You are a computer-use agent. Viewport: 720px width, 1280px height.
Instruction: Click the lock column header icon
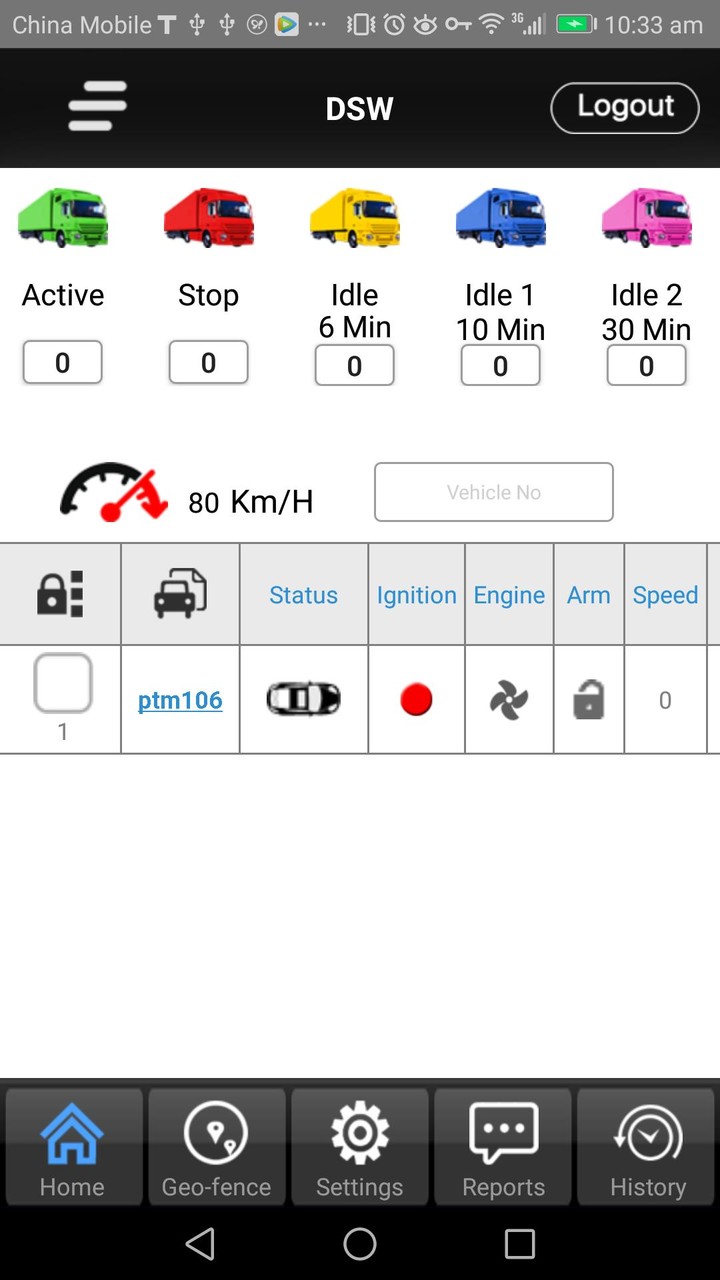click(59, 594)
